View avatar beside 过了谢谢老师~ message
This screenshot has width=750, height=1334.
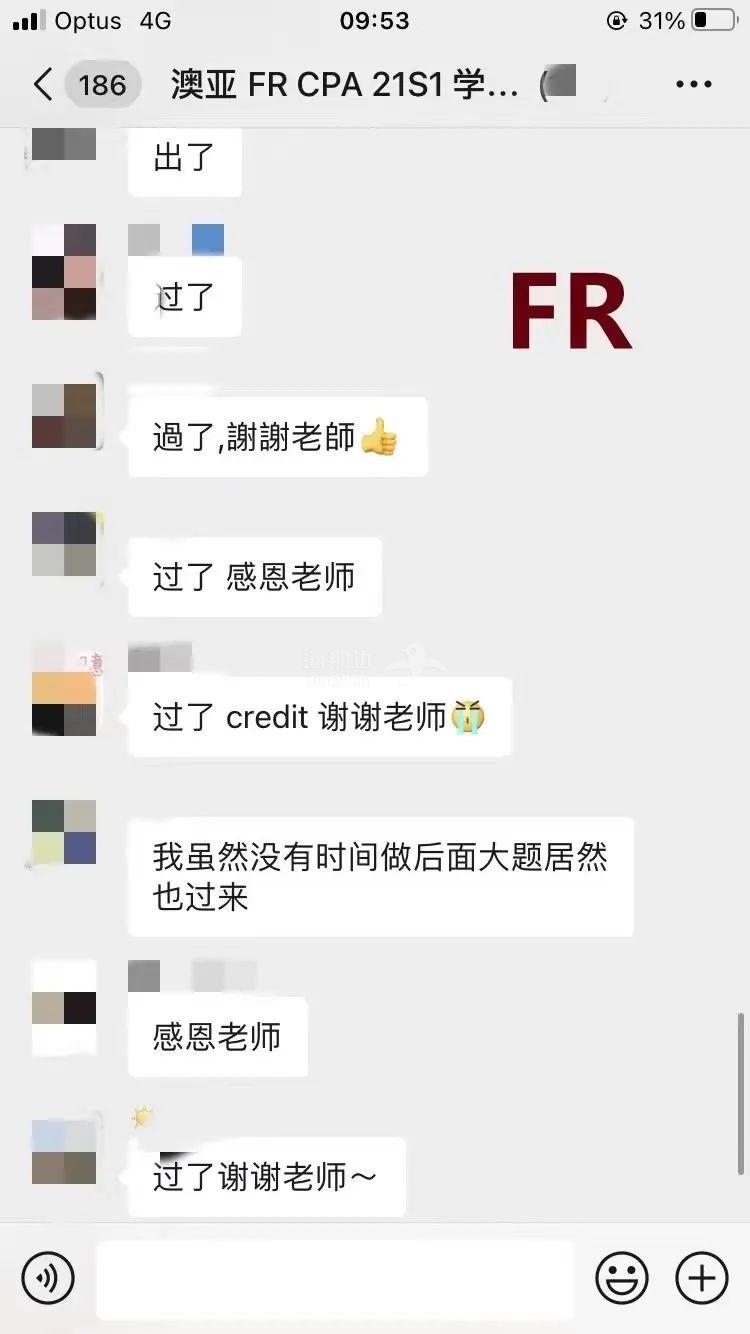point(64,1151)
